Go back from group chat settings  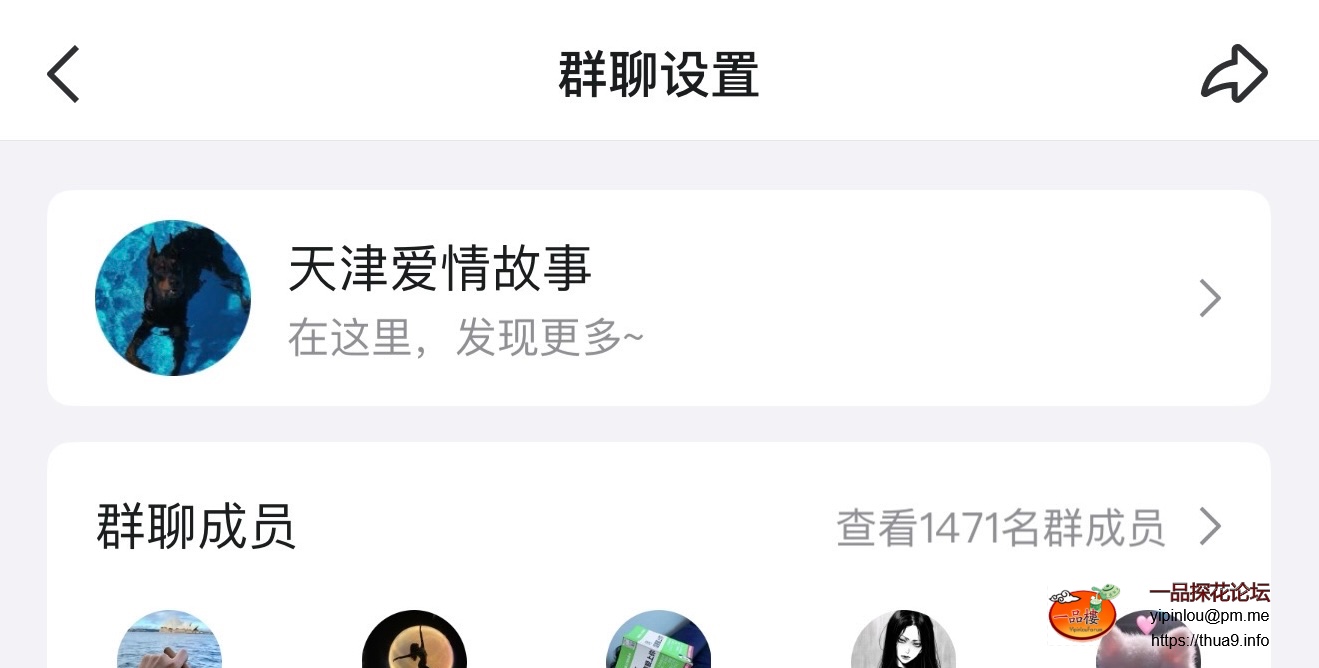(x=63, y=74)
